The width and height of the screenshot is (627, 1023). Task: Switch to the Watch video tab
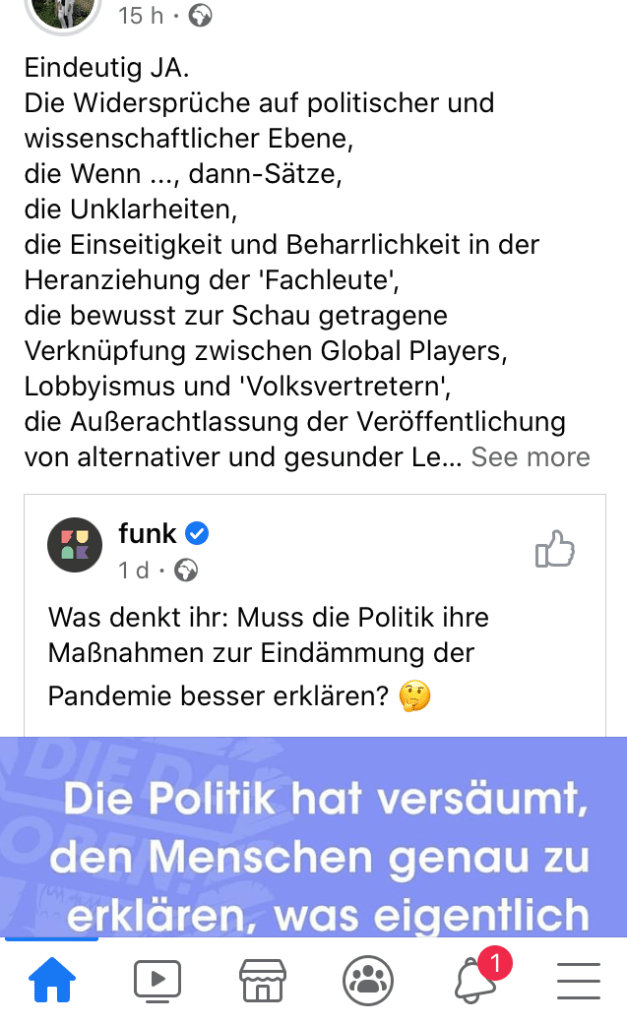click(157, 981)
